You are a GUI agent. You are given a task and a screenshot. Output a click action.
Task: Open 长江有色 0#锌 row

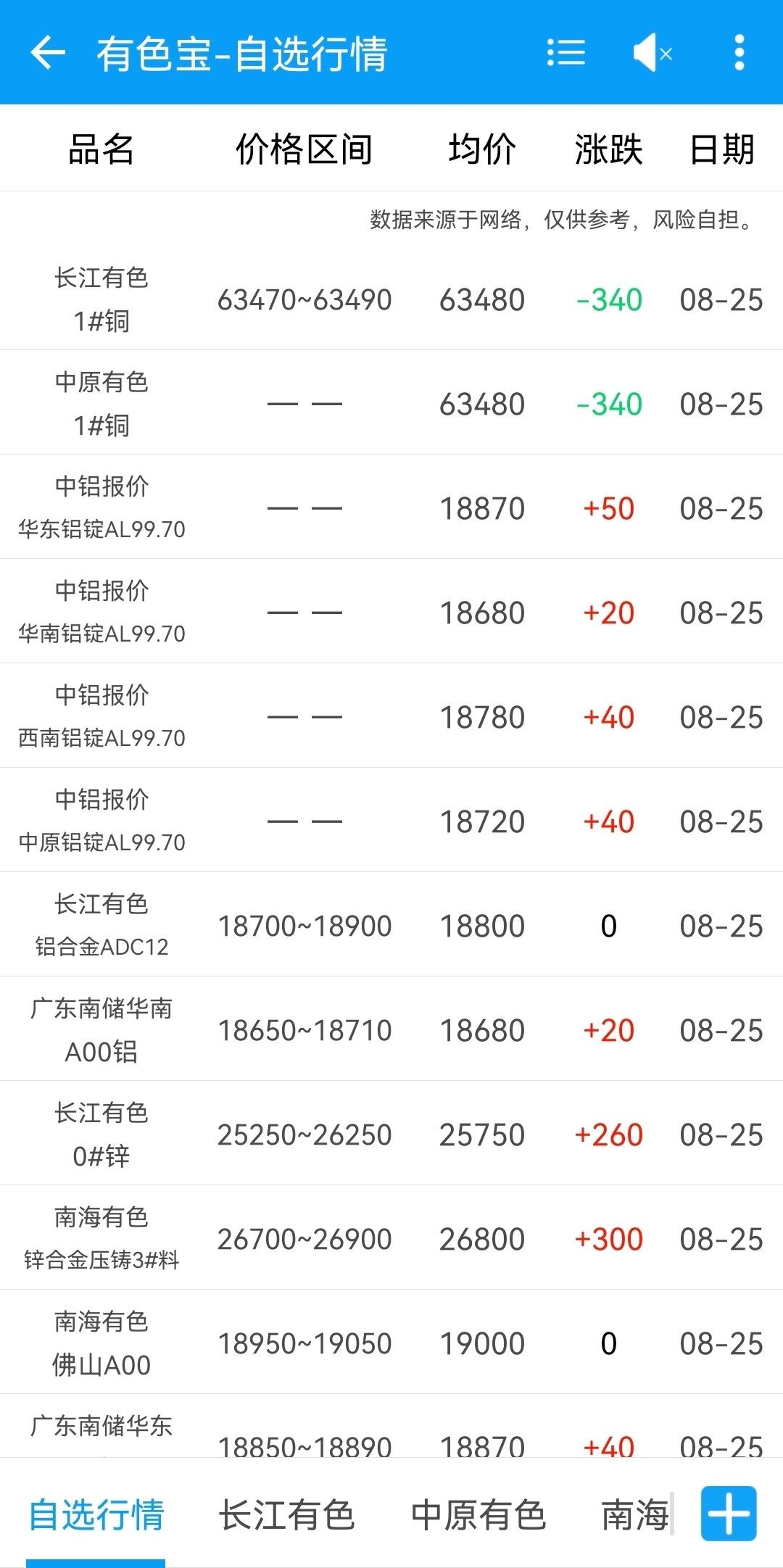(x=391, y=1134)
